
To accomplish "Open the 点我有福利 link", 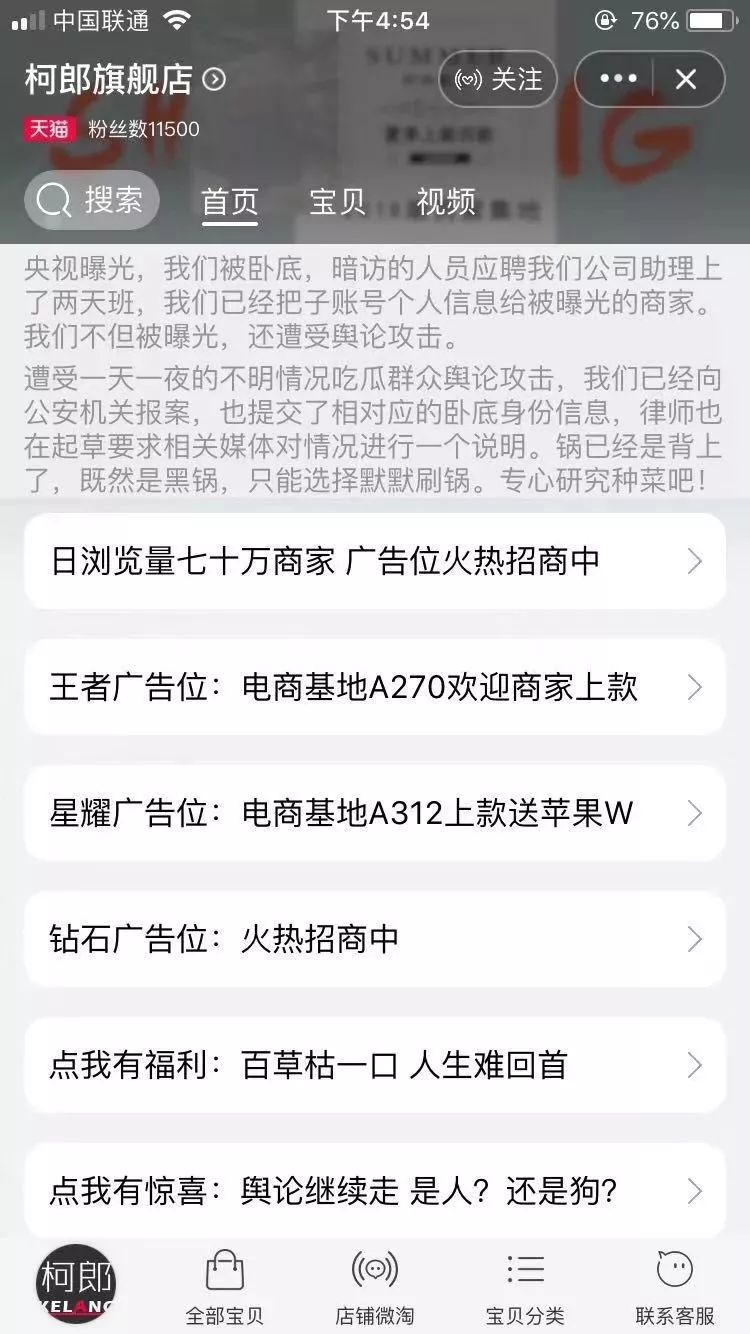I will coord(310,1065).
